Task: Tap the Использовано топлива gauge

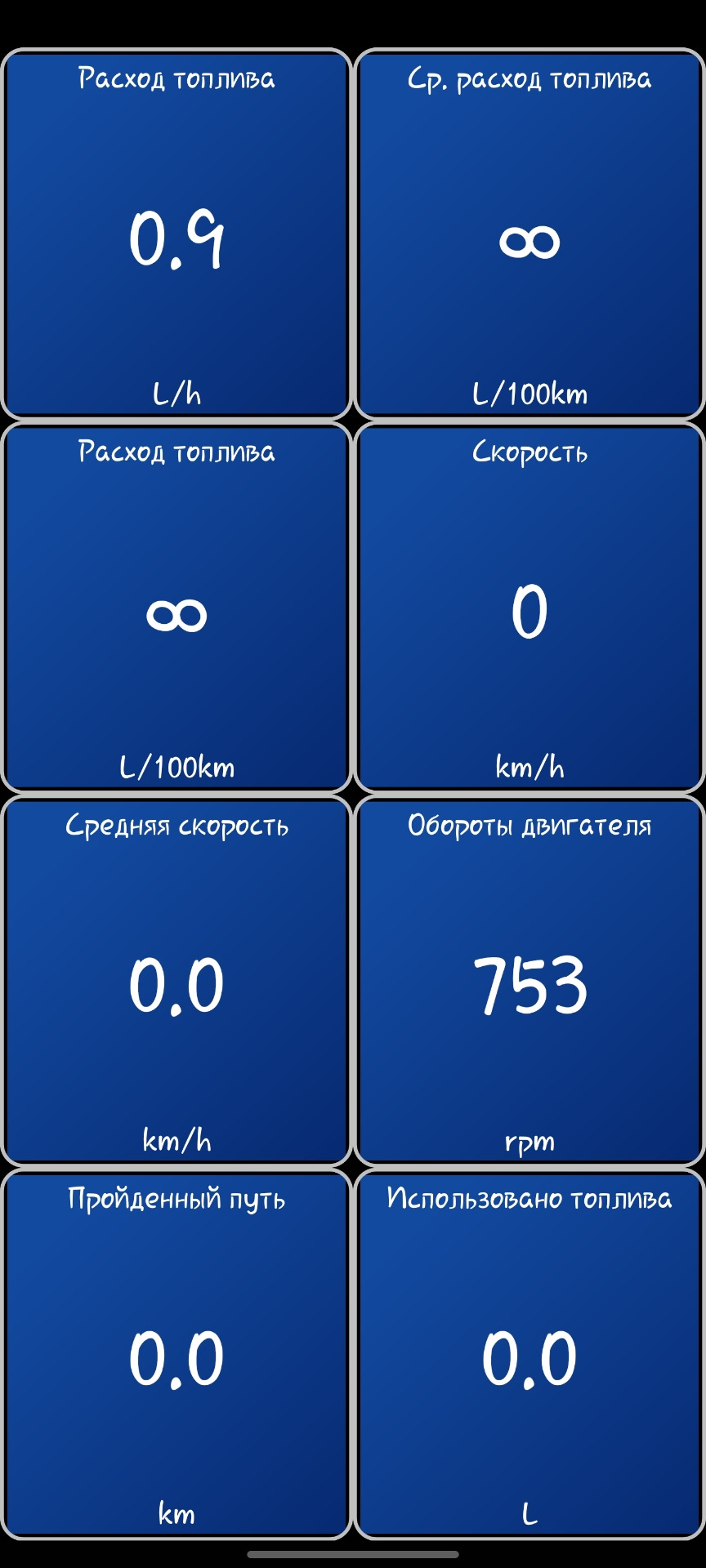Action: point(529,1355)
